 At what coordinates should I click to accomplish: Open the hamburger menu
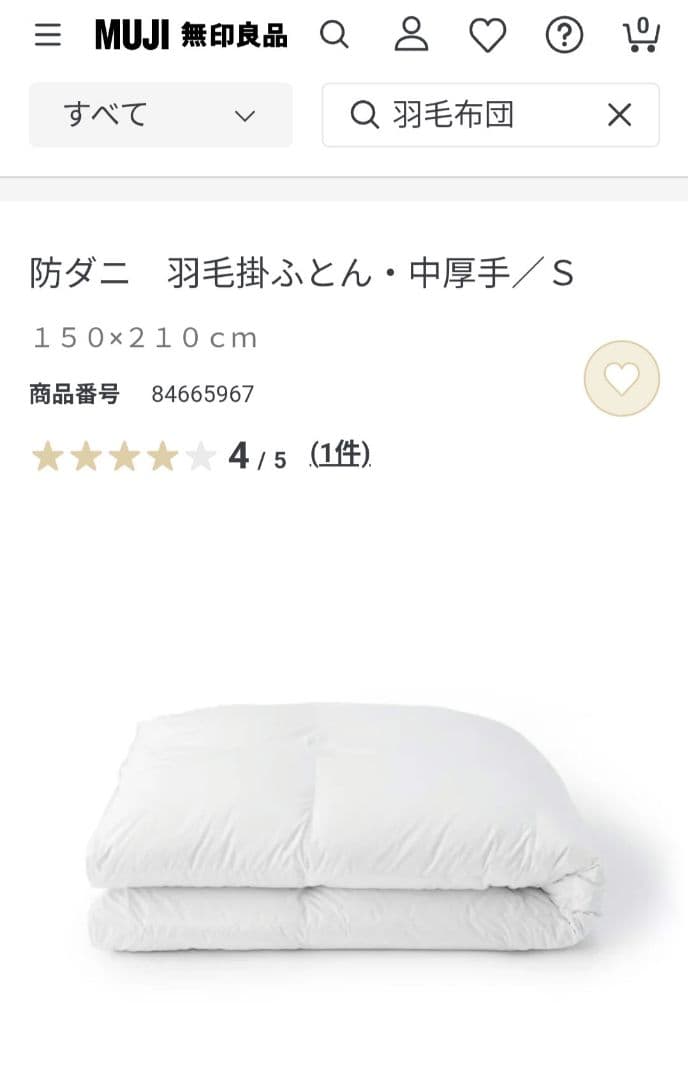(47, 36)
